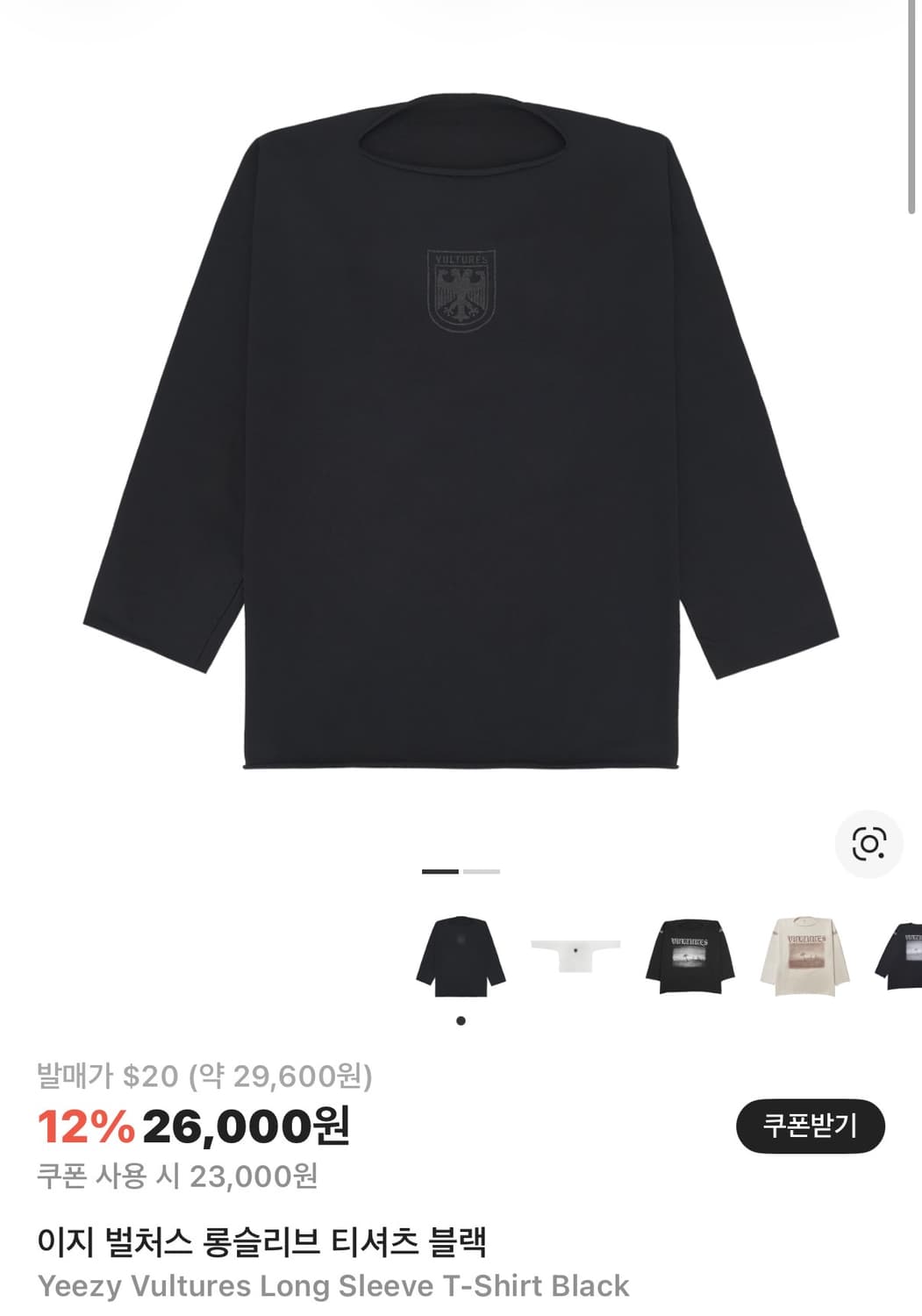The height and width of the screenshot is (1316, 922).
Task: Tap the dot indicator below the thumbnails
Action: 462,1020
